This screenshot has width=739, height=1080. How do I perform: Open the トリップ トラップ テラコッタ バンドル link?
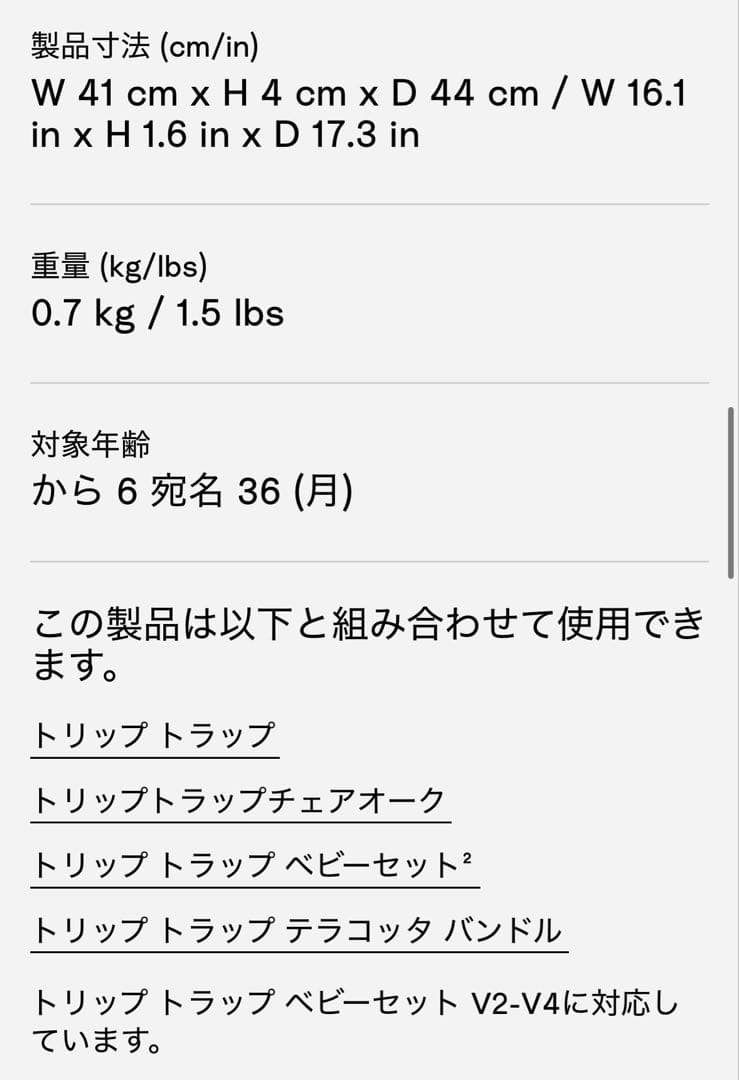click(x=297, y=931)
